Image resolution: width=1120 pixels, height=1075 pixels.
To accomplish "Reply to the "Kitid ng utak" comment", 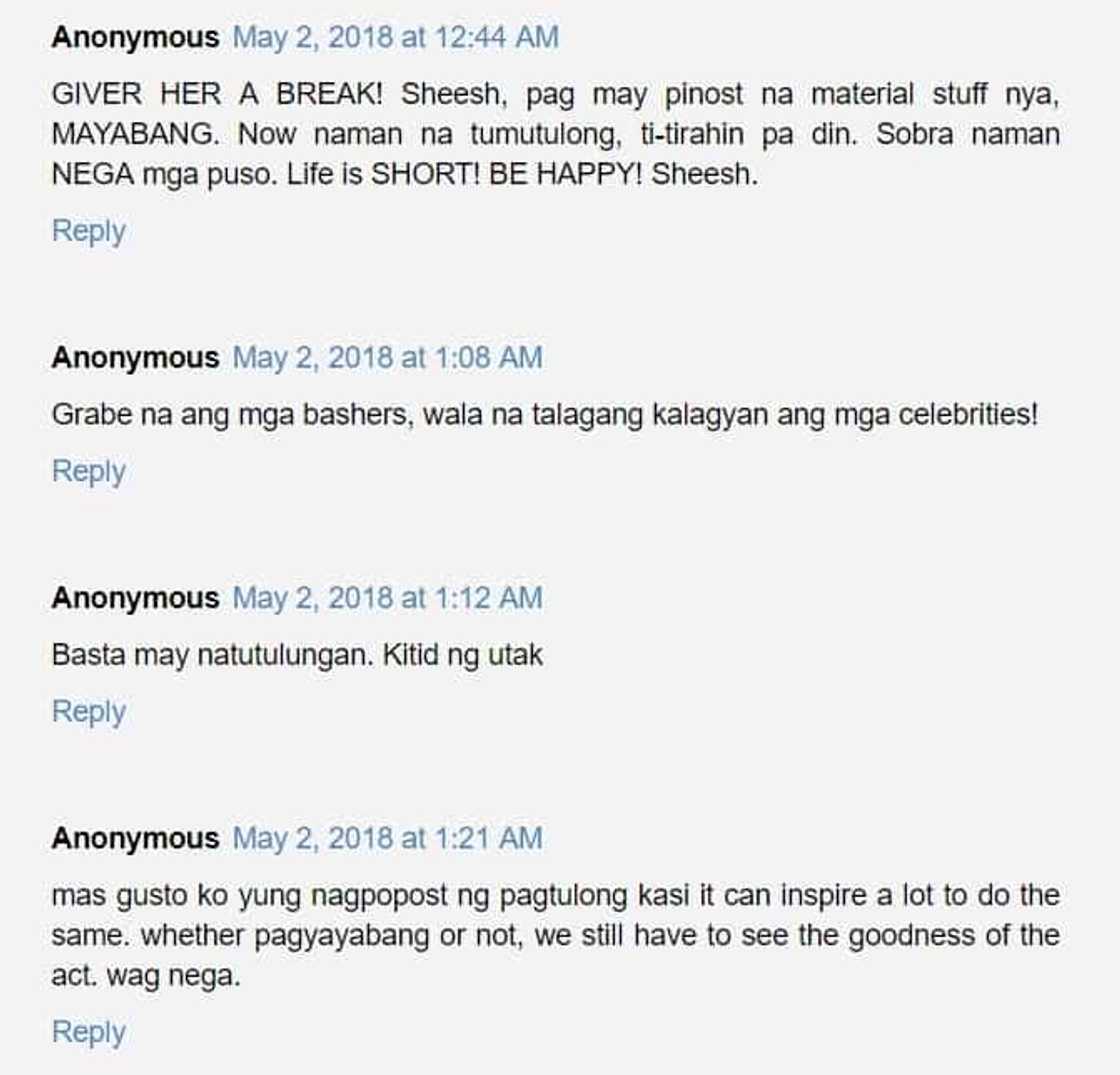I will (88, 712).
